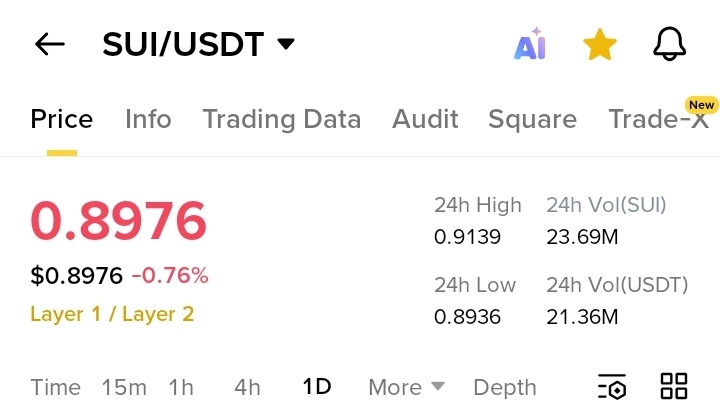Show the Depth chart
The height and width of the screenshot is (404, 720).
click(505, 387)
